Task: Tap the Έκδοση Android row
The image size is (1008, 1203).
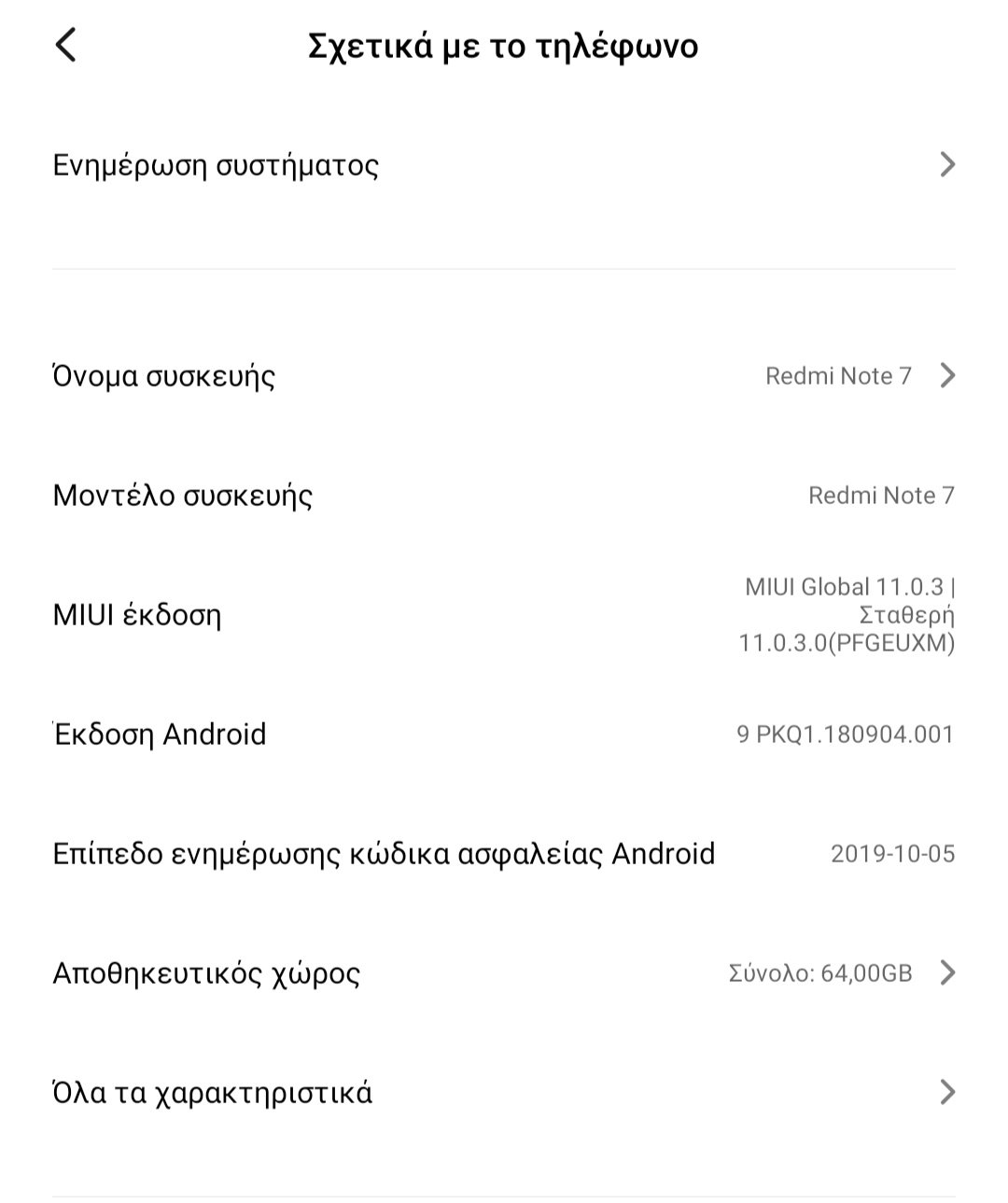Action: point(504,734)
